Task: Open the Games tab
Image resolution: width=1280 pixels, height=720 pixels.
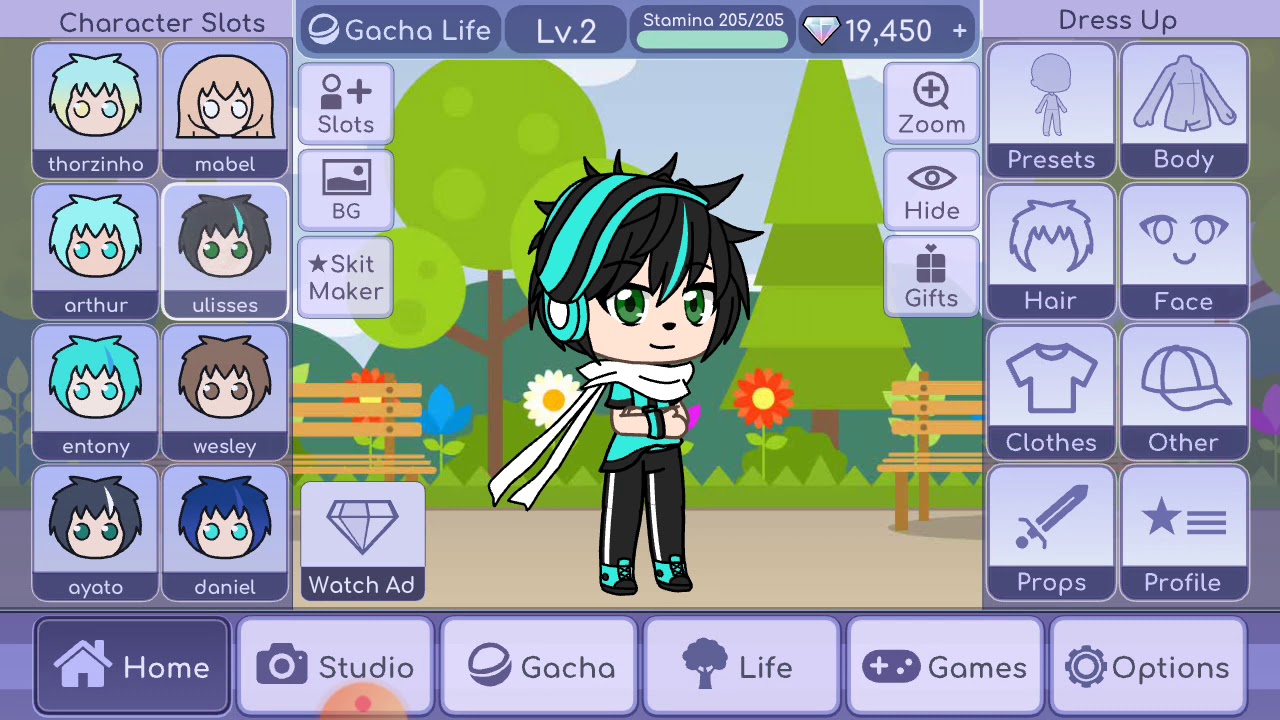Action: (945, 666)
